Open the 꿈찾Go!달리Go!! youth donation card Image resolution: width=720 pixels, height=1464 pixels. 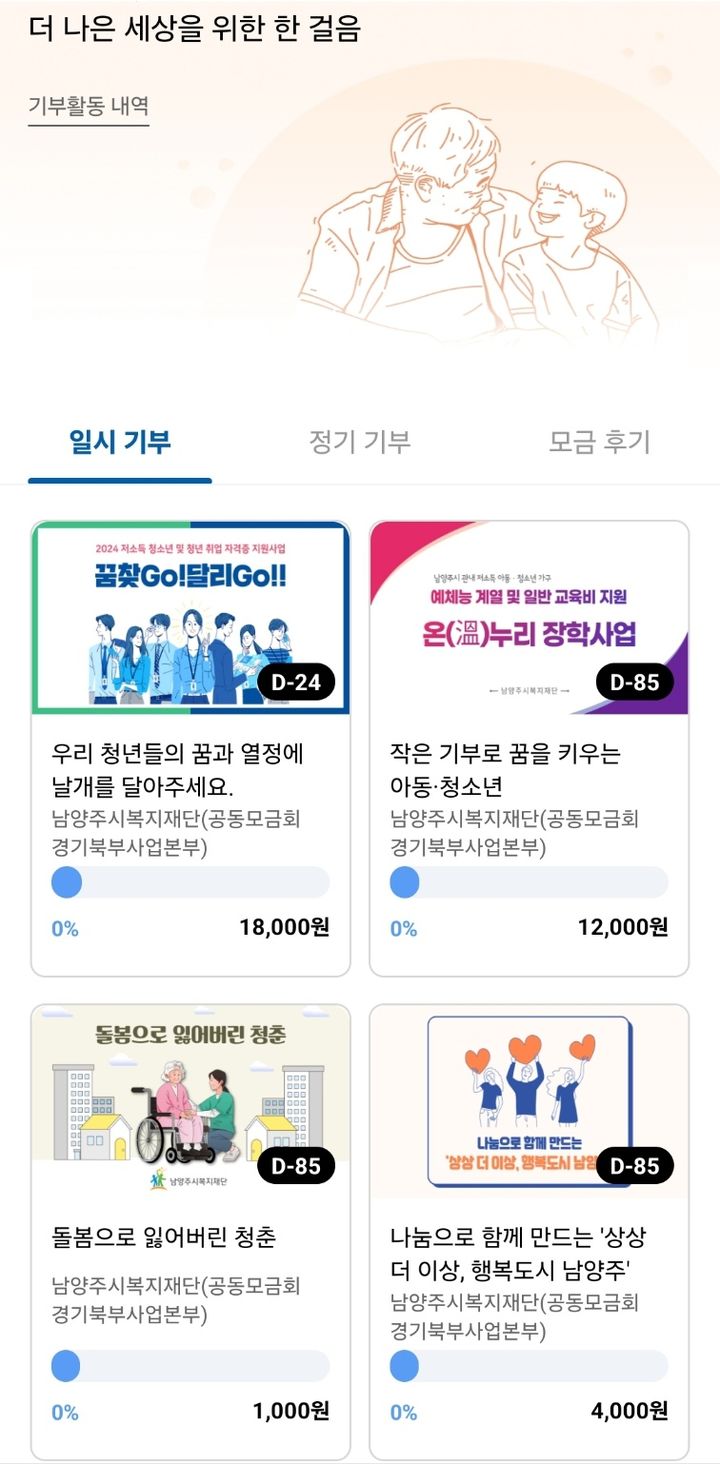[191, 748]
